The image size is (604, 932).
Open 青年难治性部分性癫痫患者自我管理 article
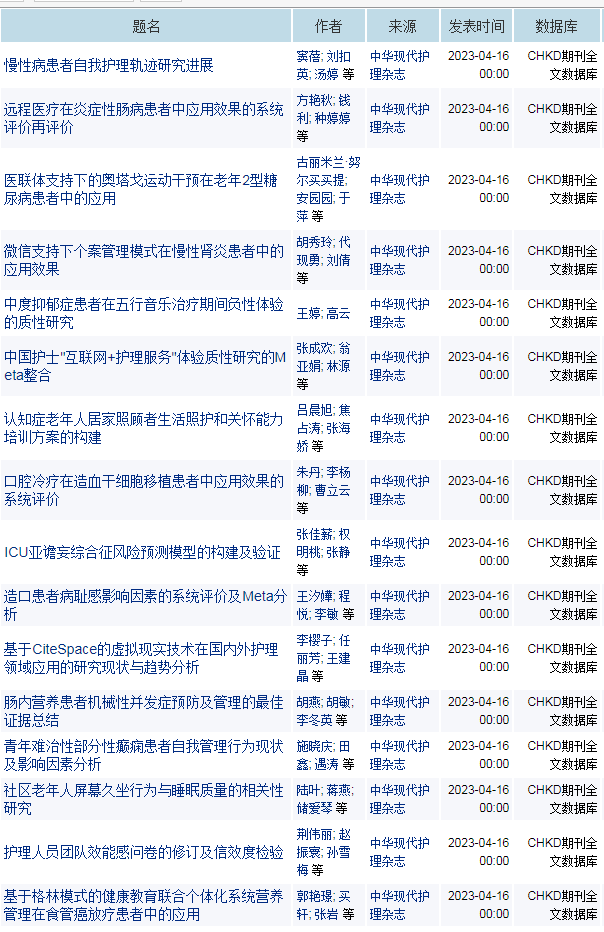pos(144,755)
